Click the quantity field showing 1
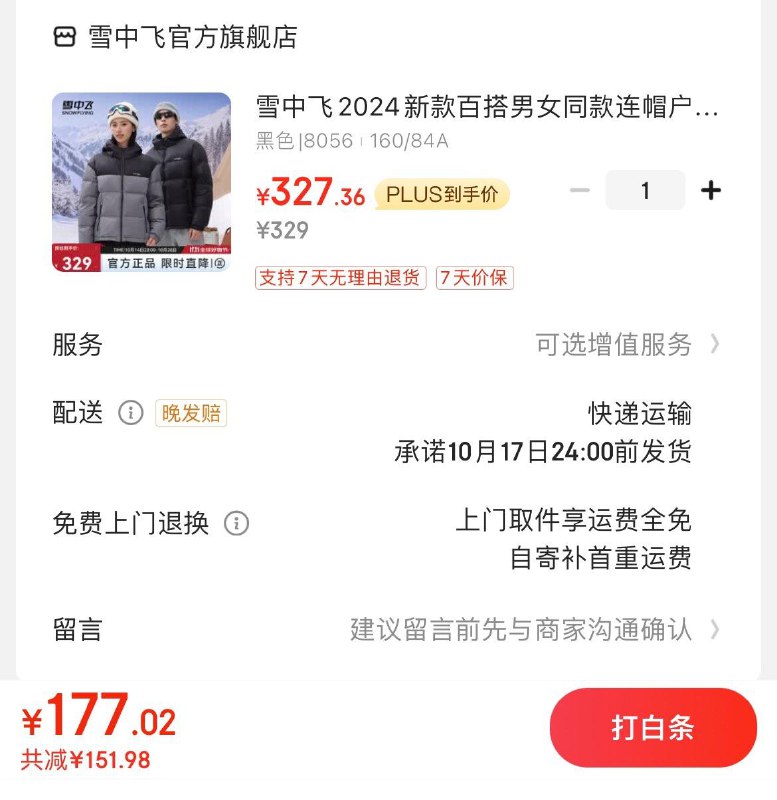This screenshot has width=777, height=800. click(645, 190)
